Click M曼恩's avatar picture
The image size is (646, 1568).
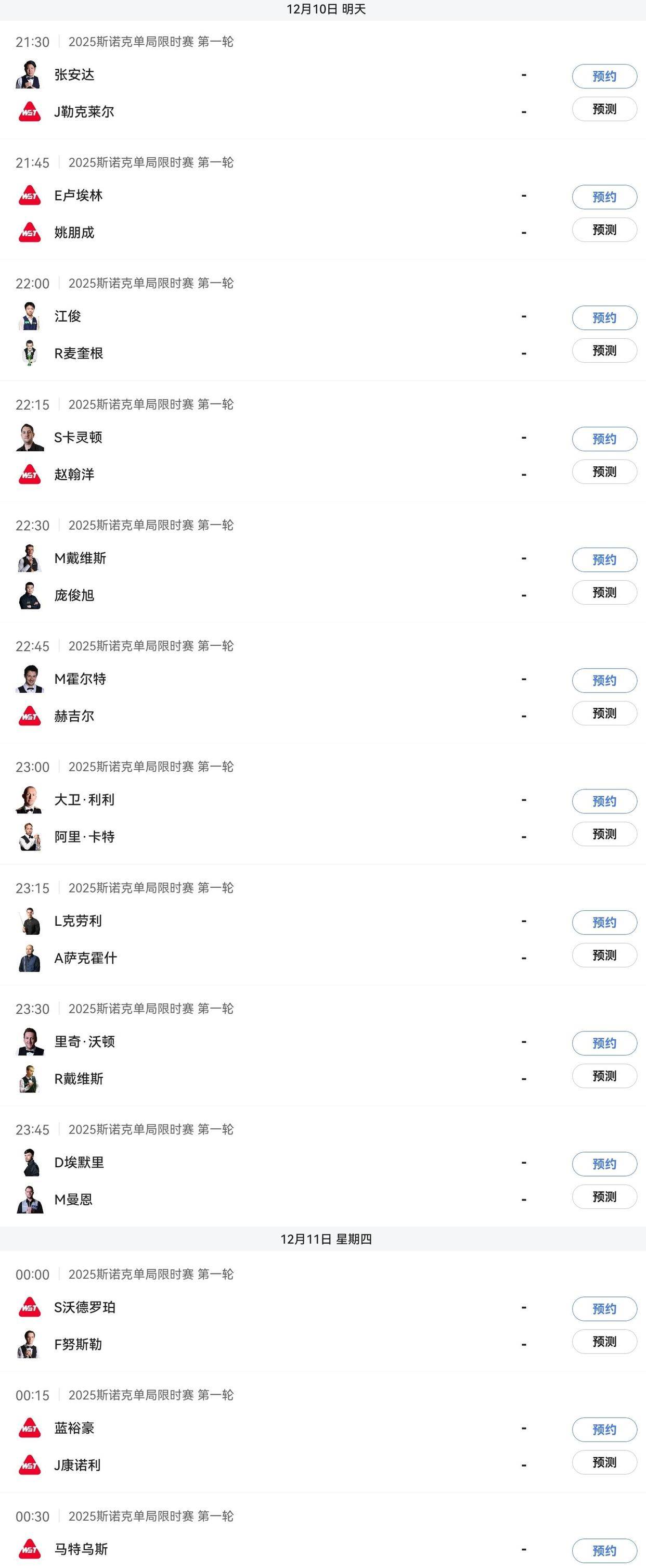(x=30, y=1199)
